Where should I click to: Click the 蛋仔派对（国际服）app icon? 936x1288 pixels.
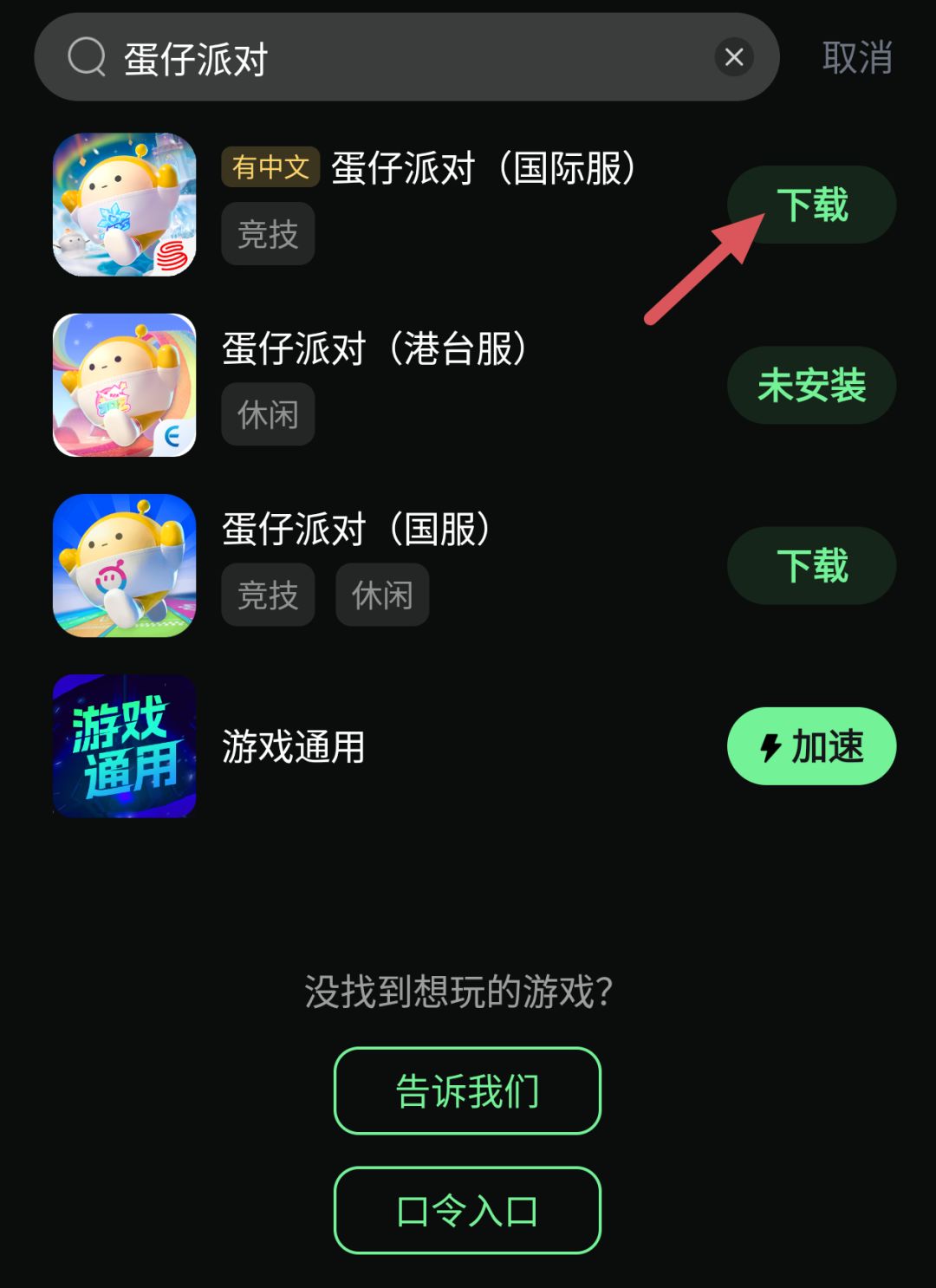coord(124,204)
